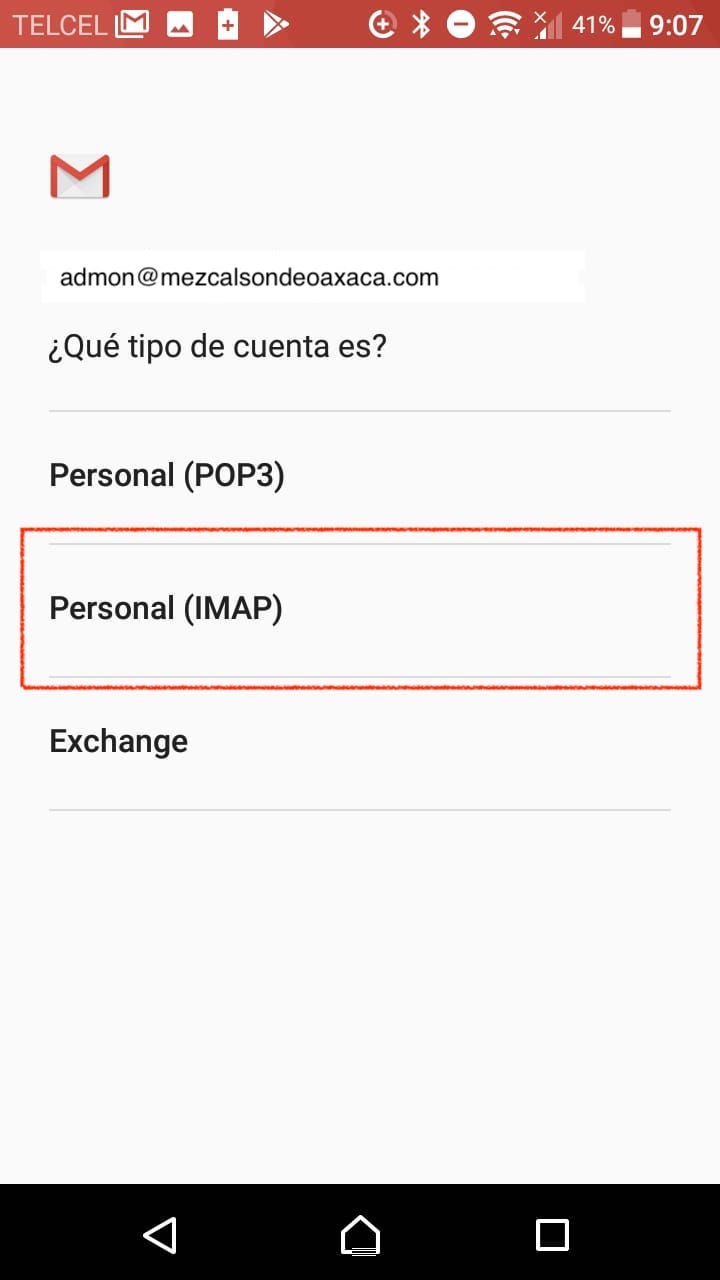Return to the home screen
Viewport: 720px width, 1280px height.
(360, 1235)
